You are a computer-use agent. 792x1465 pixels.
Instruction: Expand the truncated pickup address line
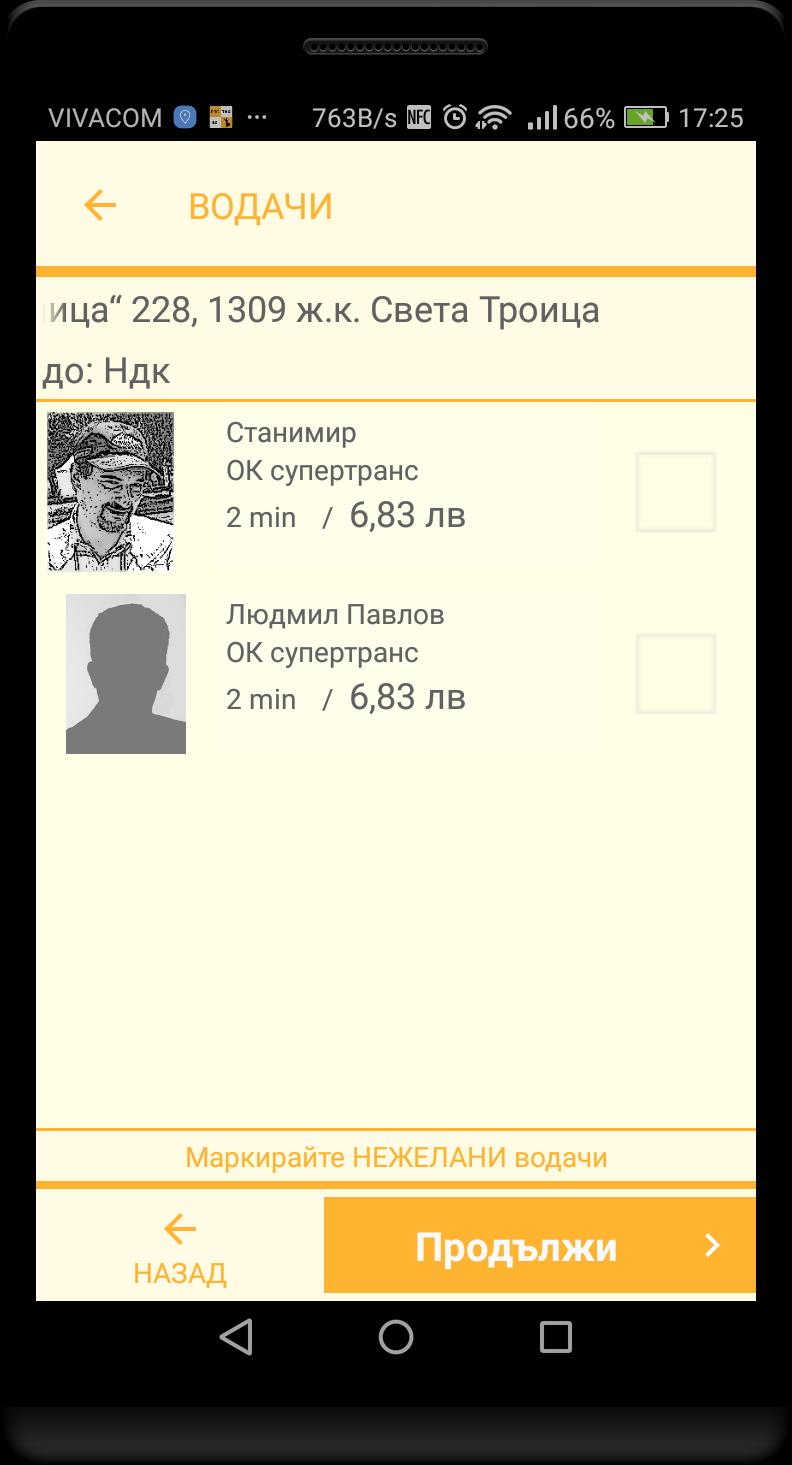tap(396, 310)
